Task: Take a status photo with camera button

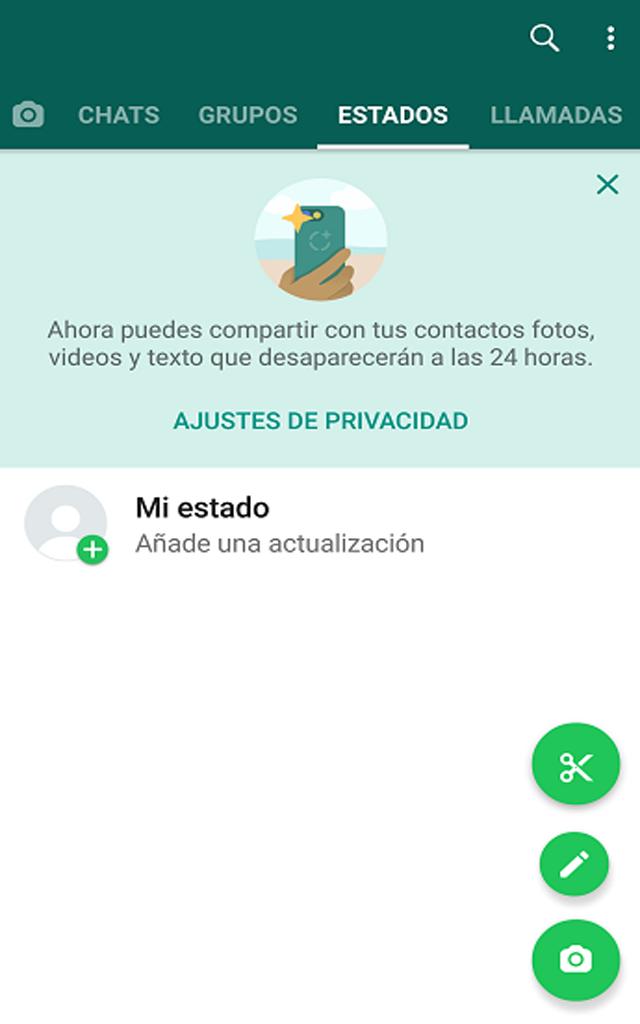Action: (x=576, y=961)
